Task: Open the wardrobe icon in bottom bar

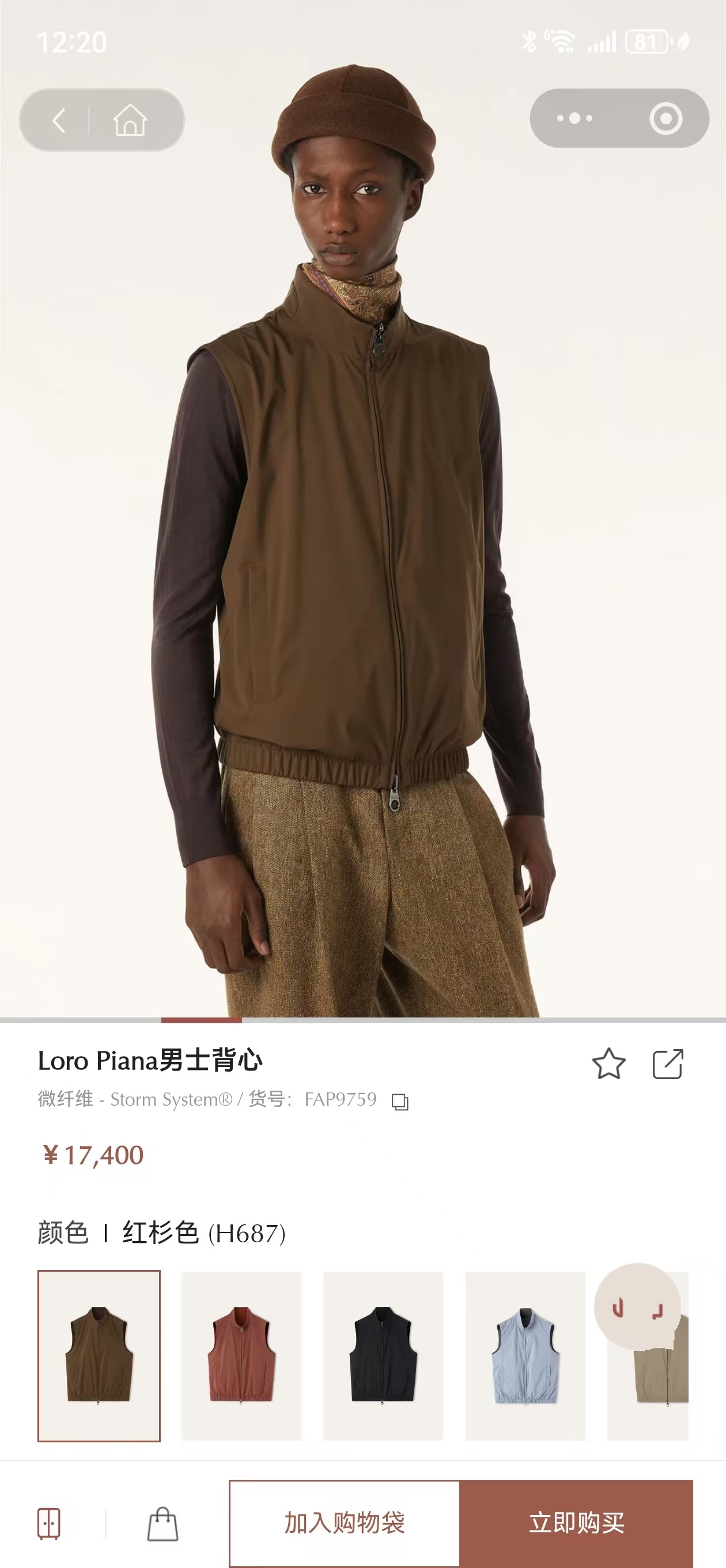Action: tap(50, 1524)
